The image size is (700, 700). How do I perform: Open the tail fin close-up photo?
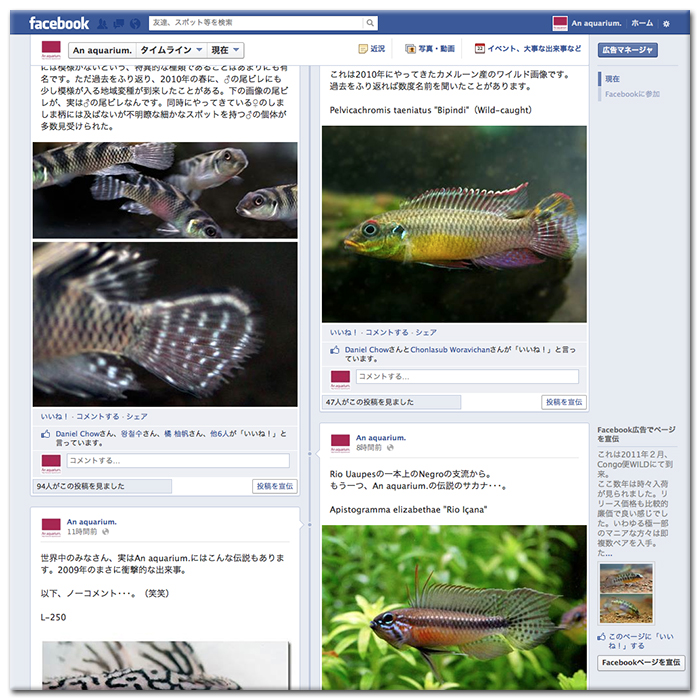click(165, 324)
